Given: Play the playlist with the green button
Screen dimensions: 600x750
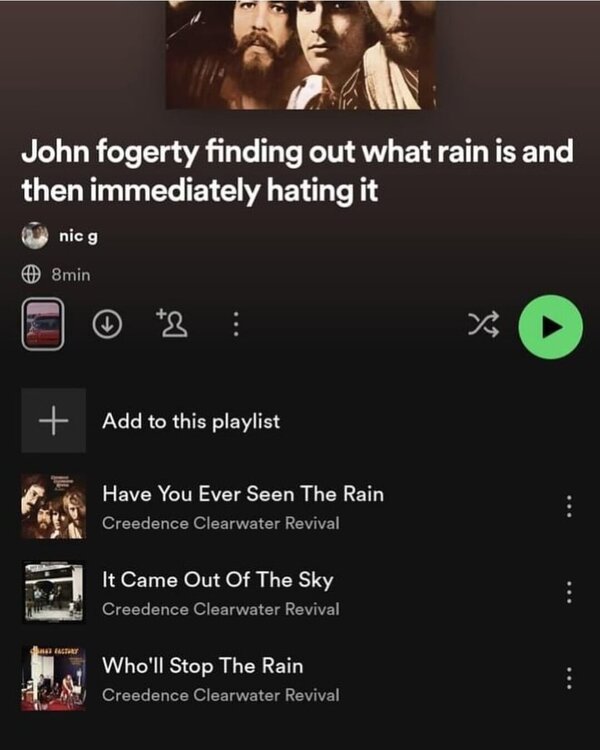Looking at the screenshot, I should [550, 326].
